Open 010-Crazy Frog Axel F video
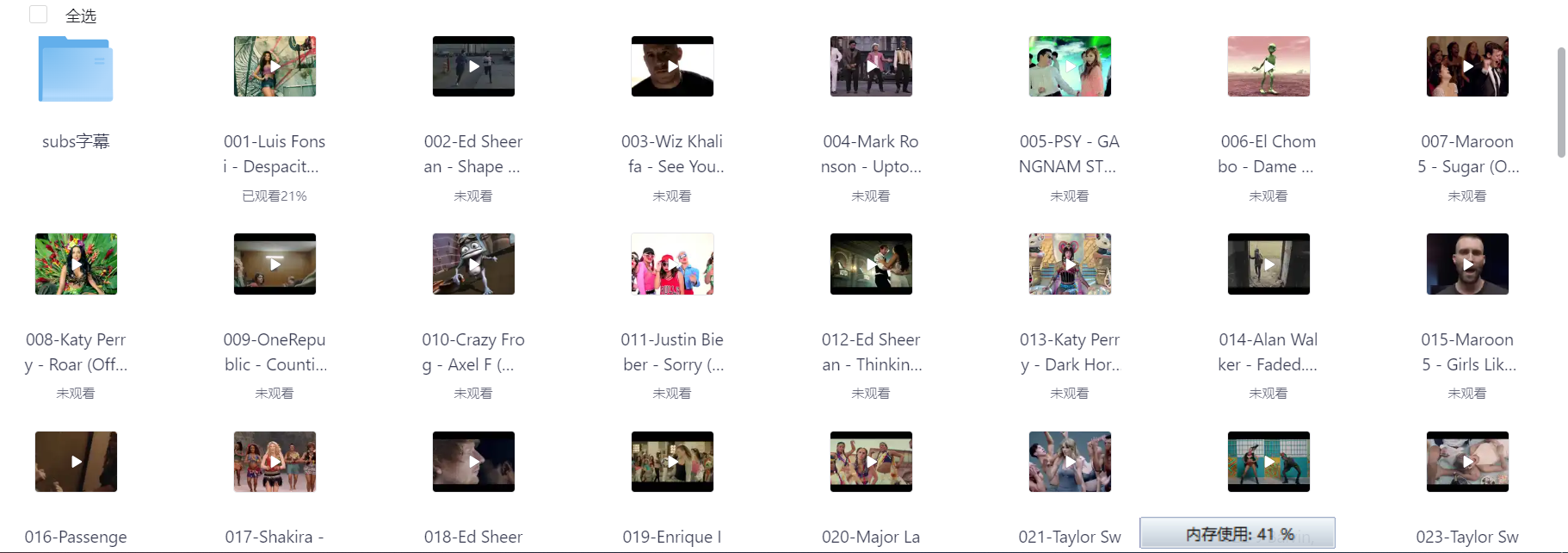1568x553 pixels. pyautogui.click(x=473, y=264)
